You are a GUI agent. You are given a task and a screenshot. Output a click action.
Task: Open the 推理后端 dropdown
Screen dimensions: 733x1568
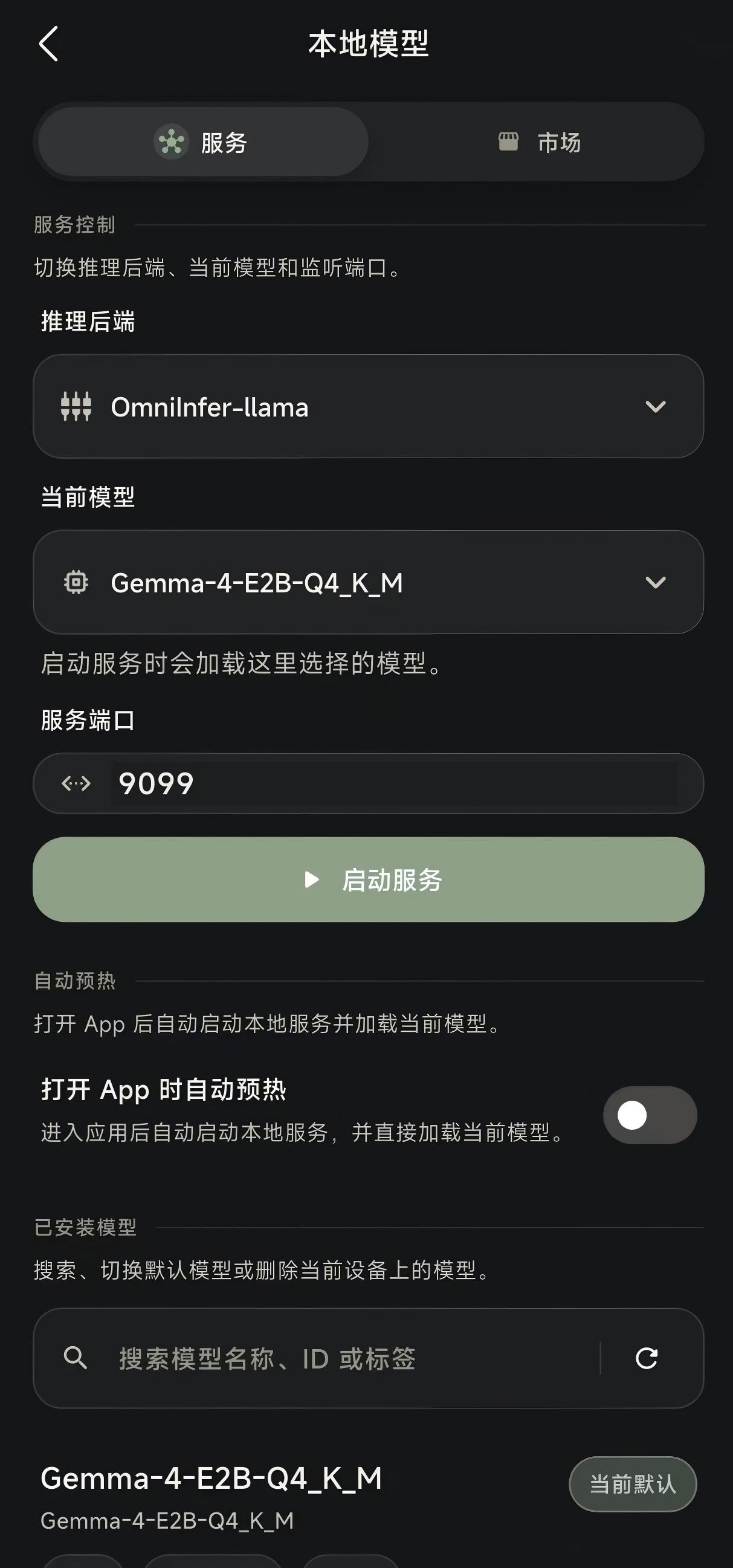[367, 407]
